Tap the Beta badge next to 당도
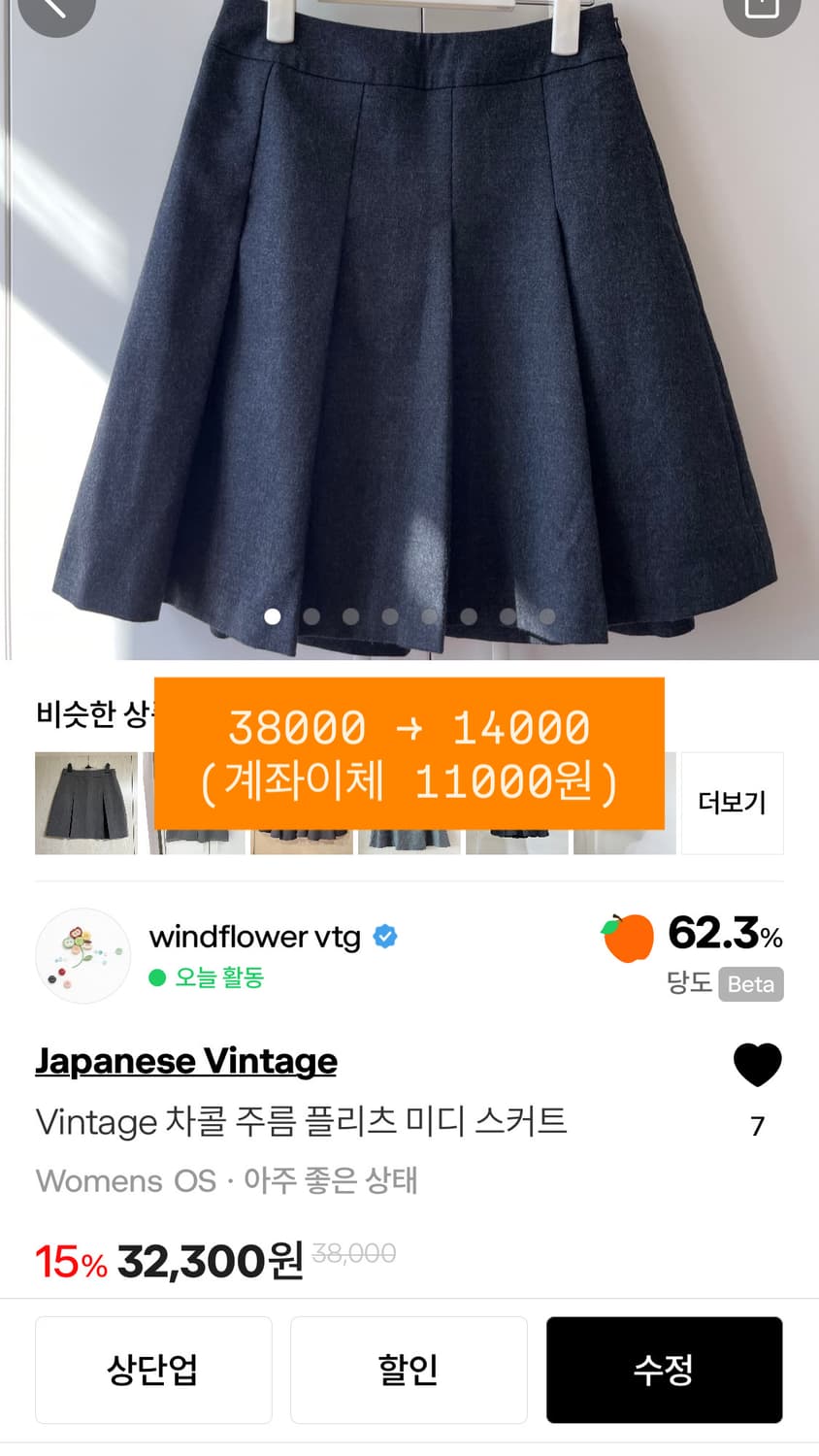819x1456 pixels. (750, 985)
